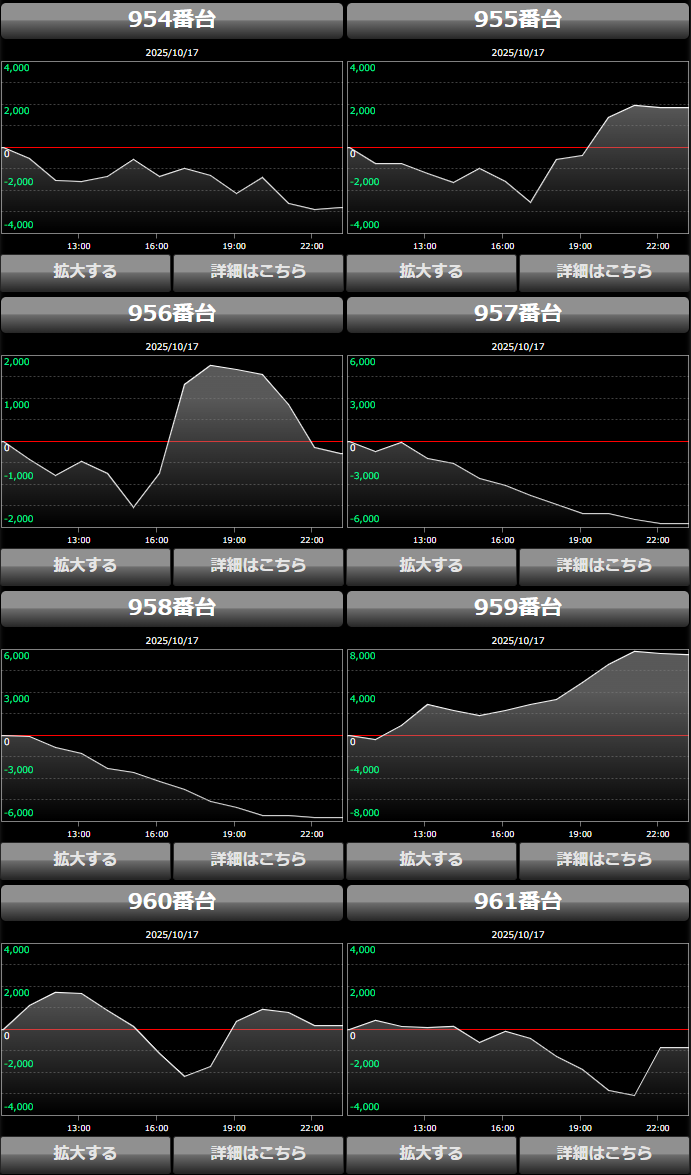Enlarge the 956番台 chart
The width and height of the screenshot is (691, 1175).
click(85, 565)
